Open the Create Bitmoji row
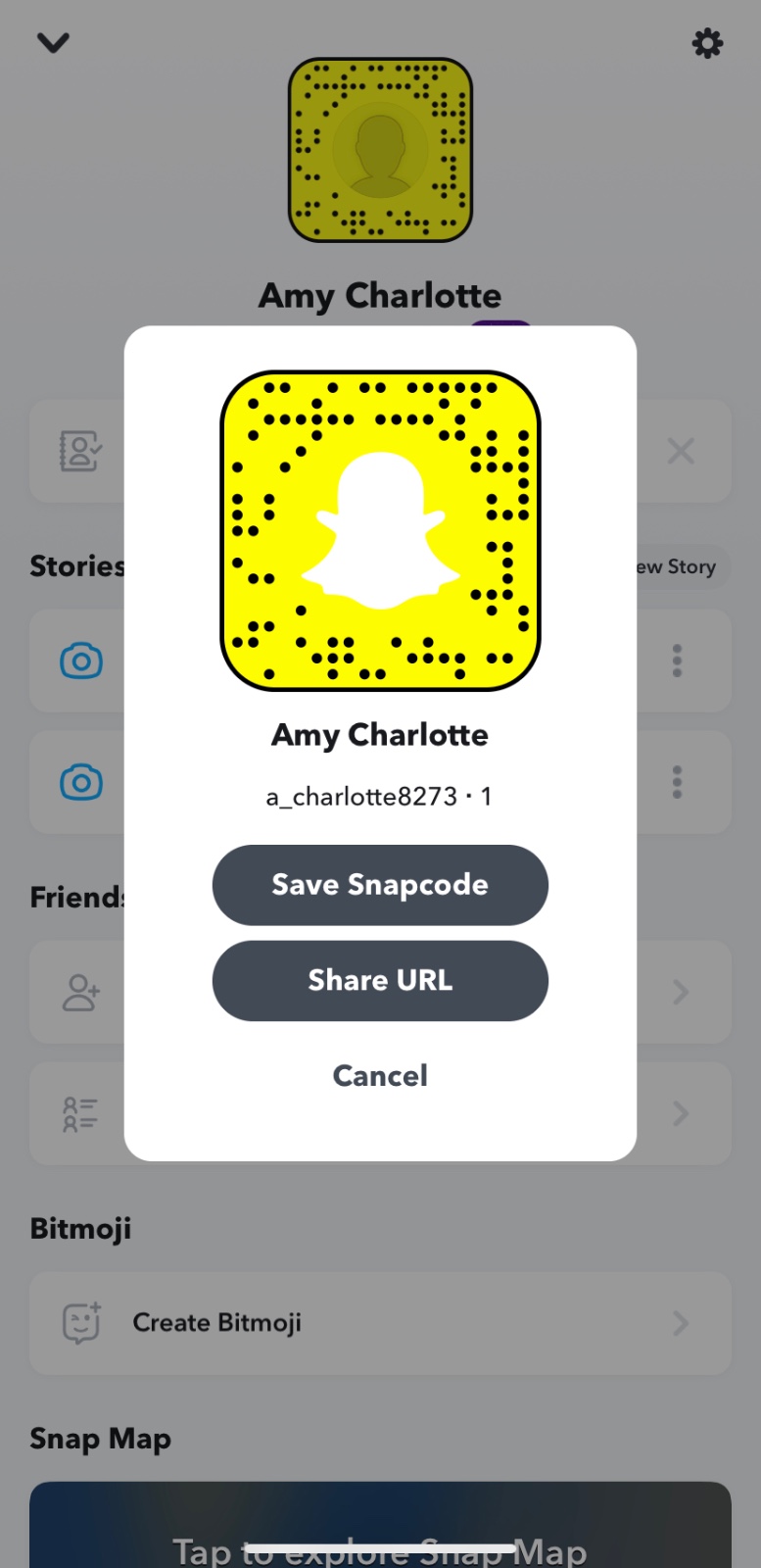The width and height of the screenshot is (761, 1568). click(x=380, y=1323)
